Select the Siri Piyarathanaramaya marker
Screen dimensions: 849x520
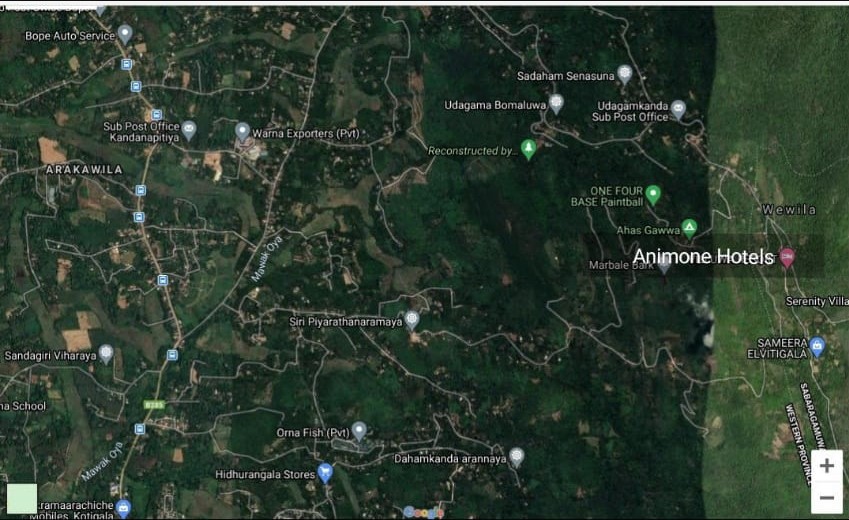(x=411, y=320)
